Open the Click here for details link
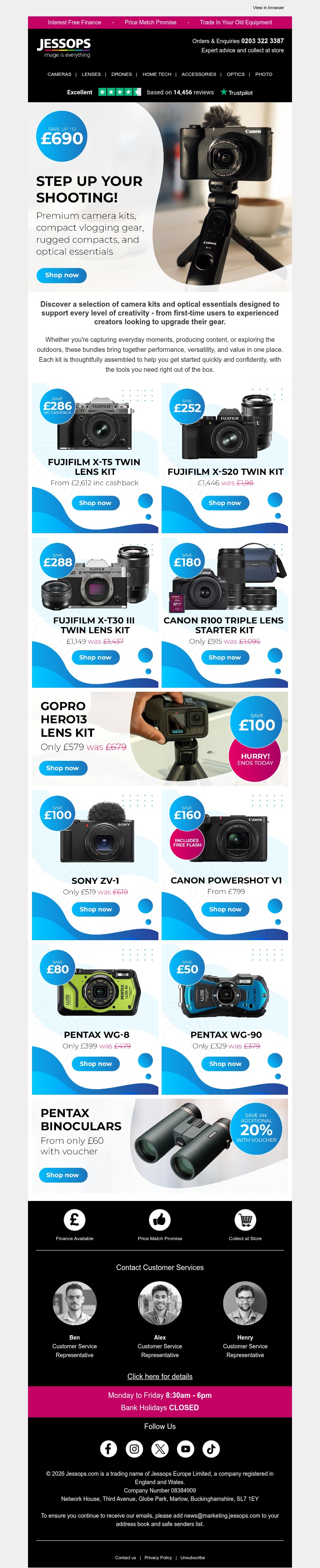Screen dimensions: 320x1568 click(160, 1376)
